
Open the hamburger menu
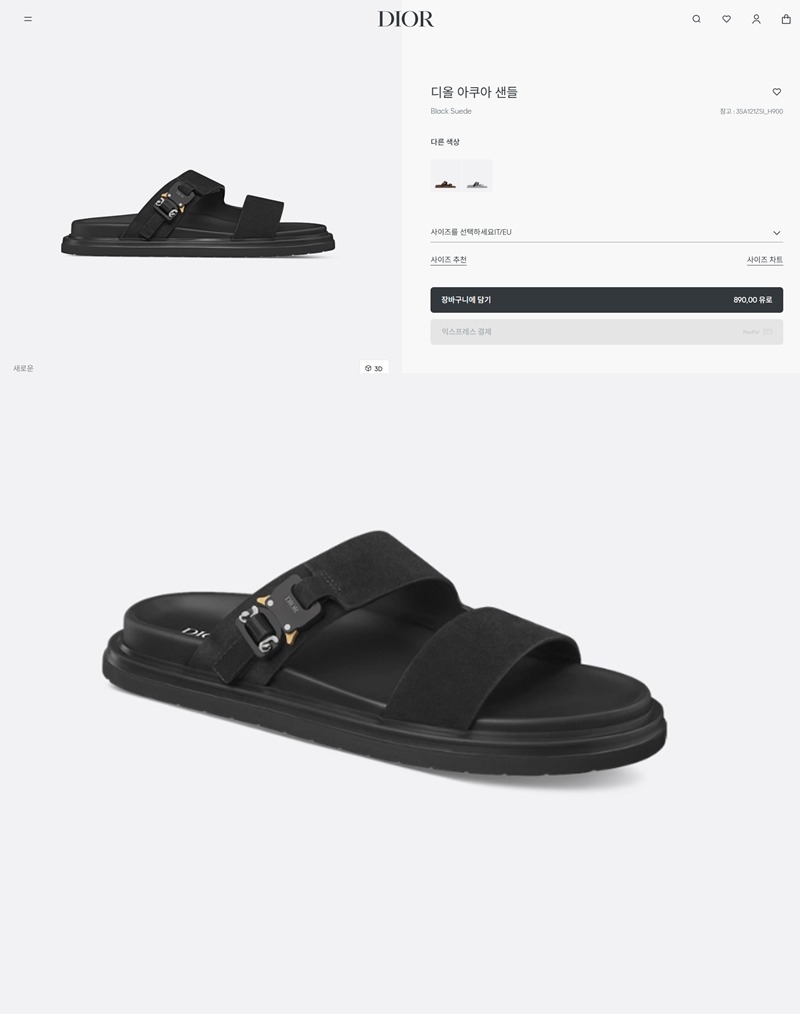(x=28, y=19)
